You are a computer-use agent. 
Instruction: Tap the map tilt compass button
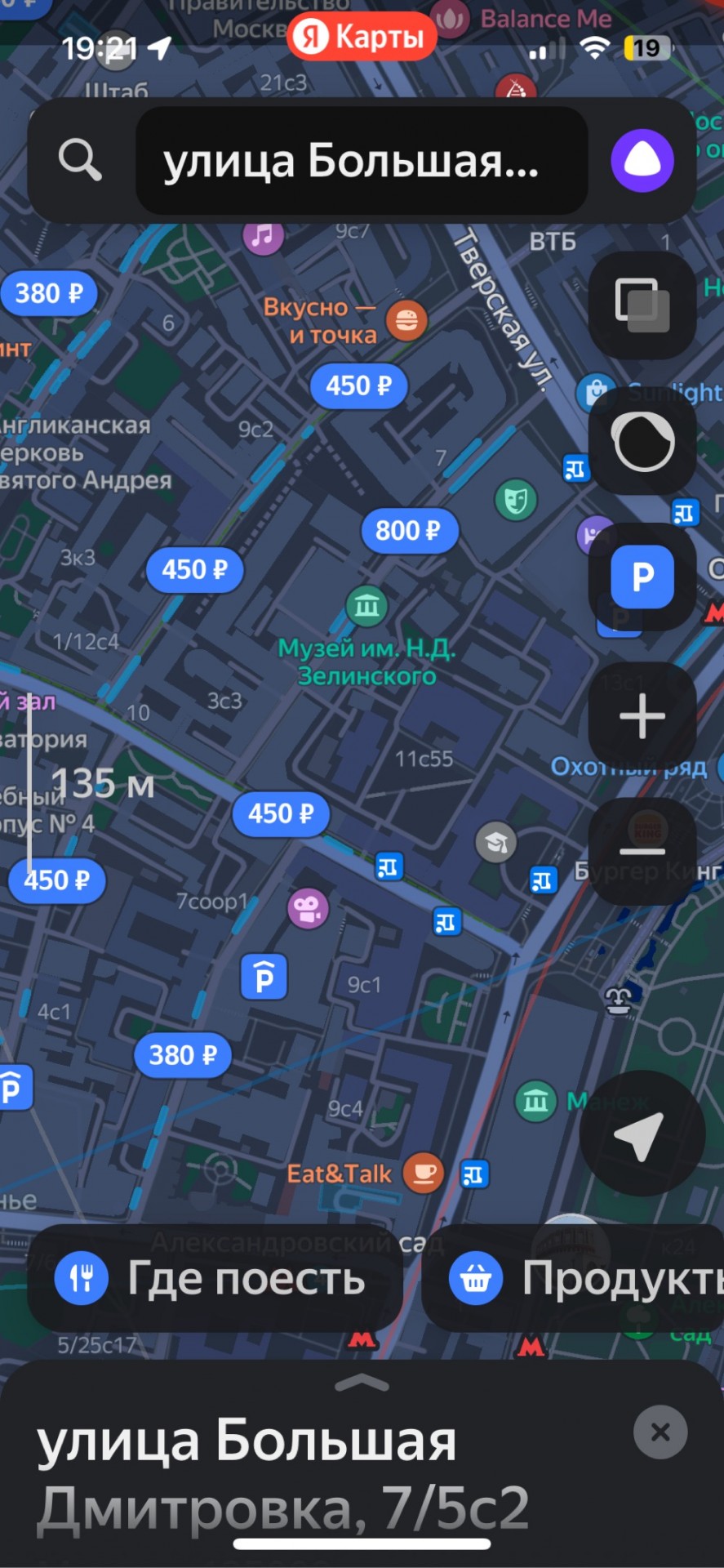click(642, 442)
